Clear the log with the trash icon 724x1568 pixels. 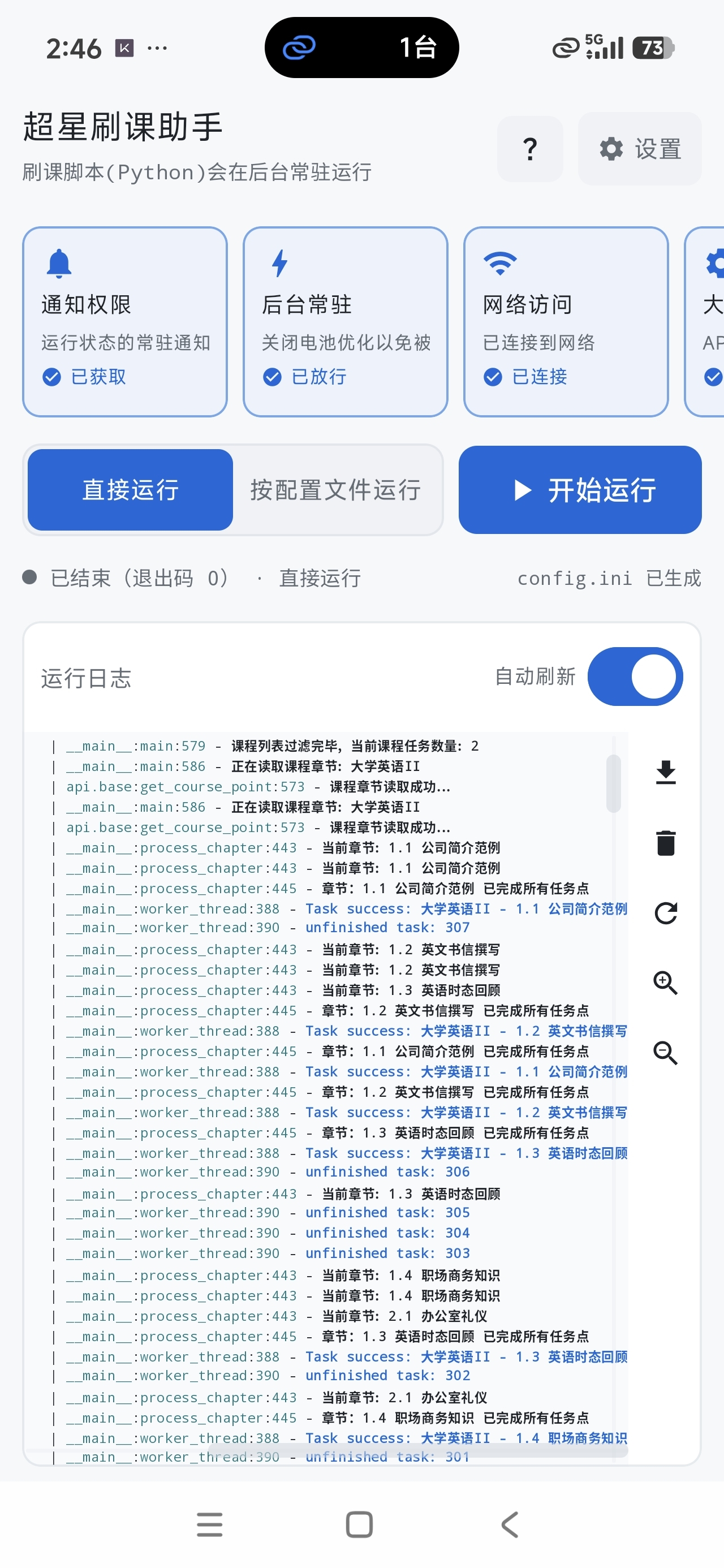coord(666,842)
